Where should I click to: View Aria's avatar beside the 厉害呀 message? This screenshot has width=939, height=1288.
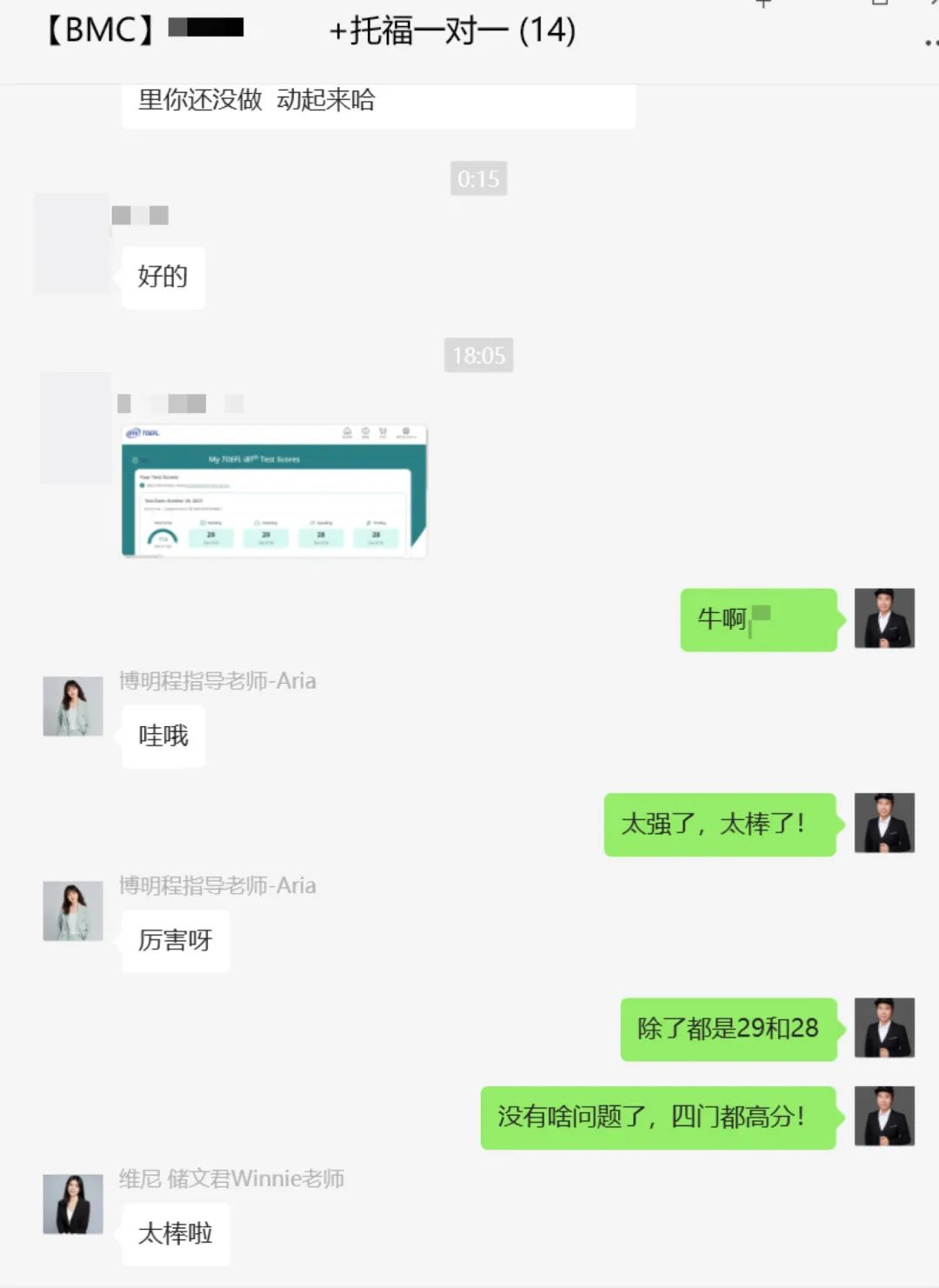73,911
